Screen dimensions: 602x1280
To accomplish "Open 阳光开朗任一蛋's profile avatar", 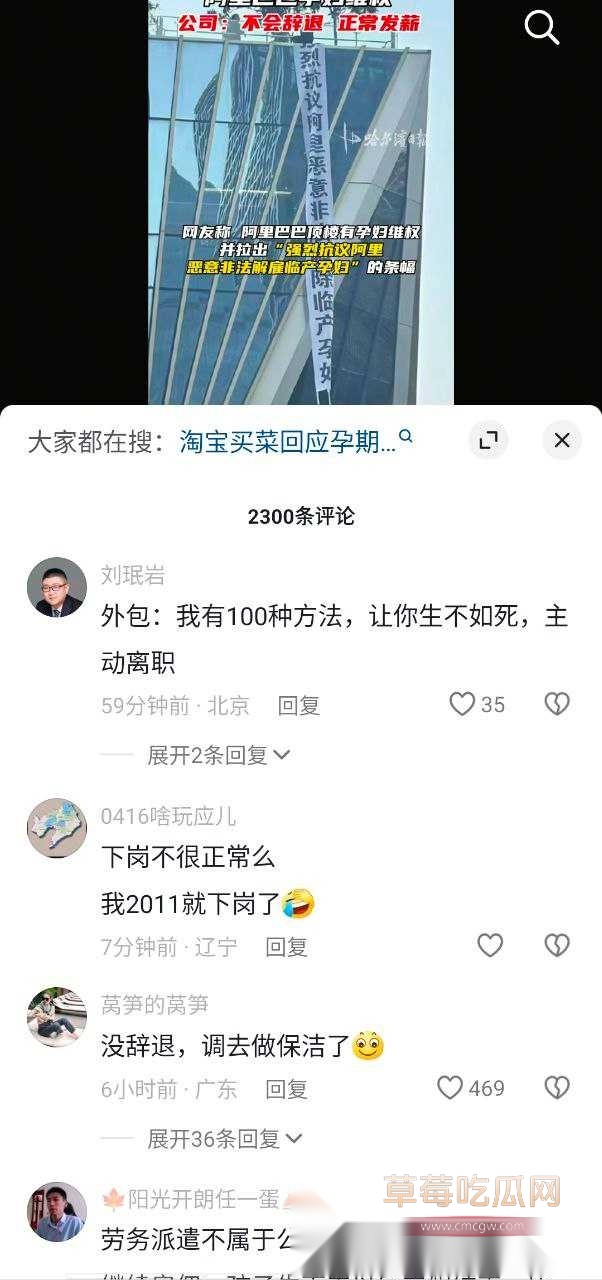I will pyautogui.click(x=56, y=1211).
